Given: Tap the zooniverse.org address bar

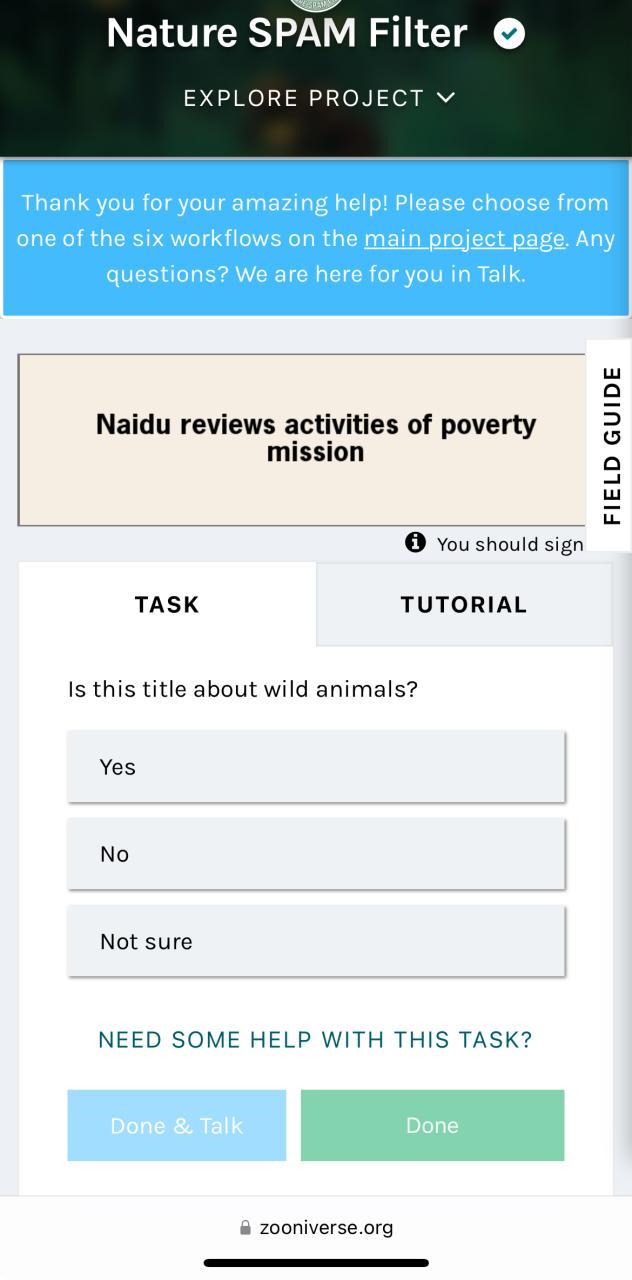Looking at the screenshot, I should (316, 1227).
